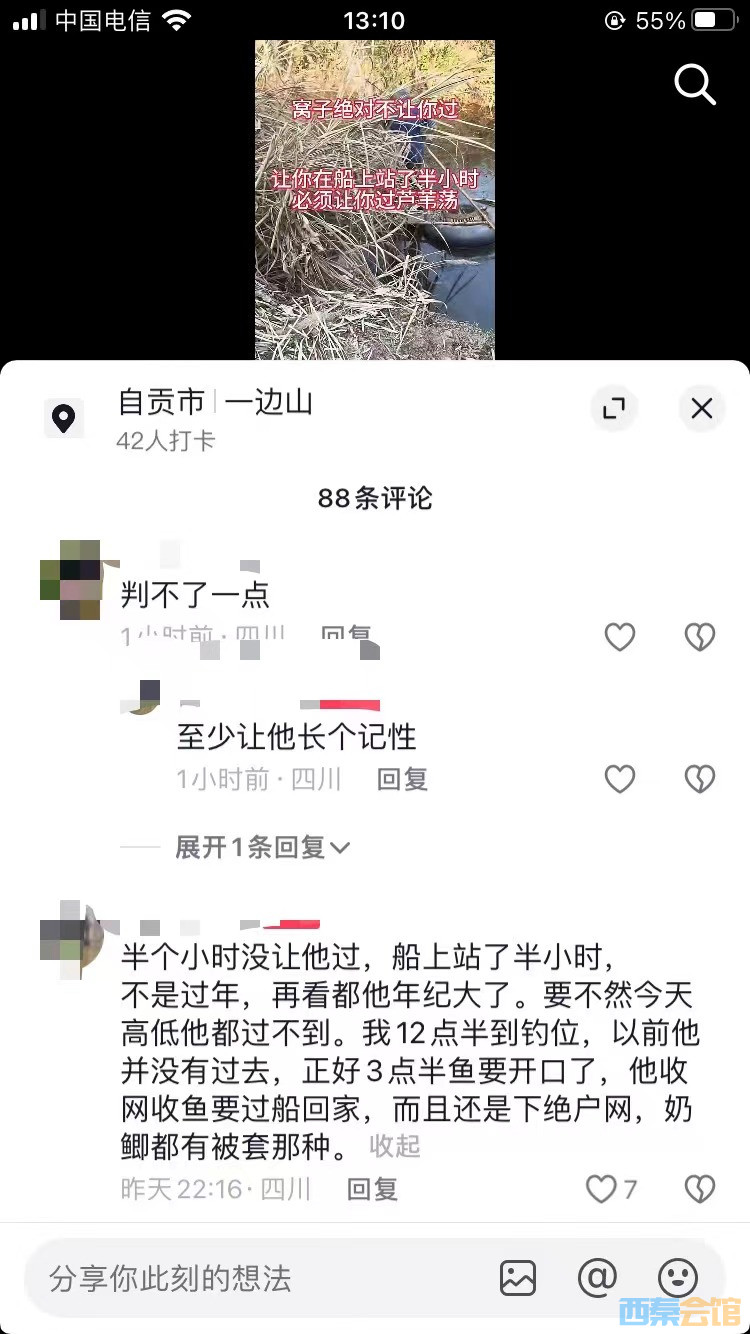Open the emoji picker icon
Screen dimensions: 750x1334
(678, 1277)
